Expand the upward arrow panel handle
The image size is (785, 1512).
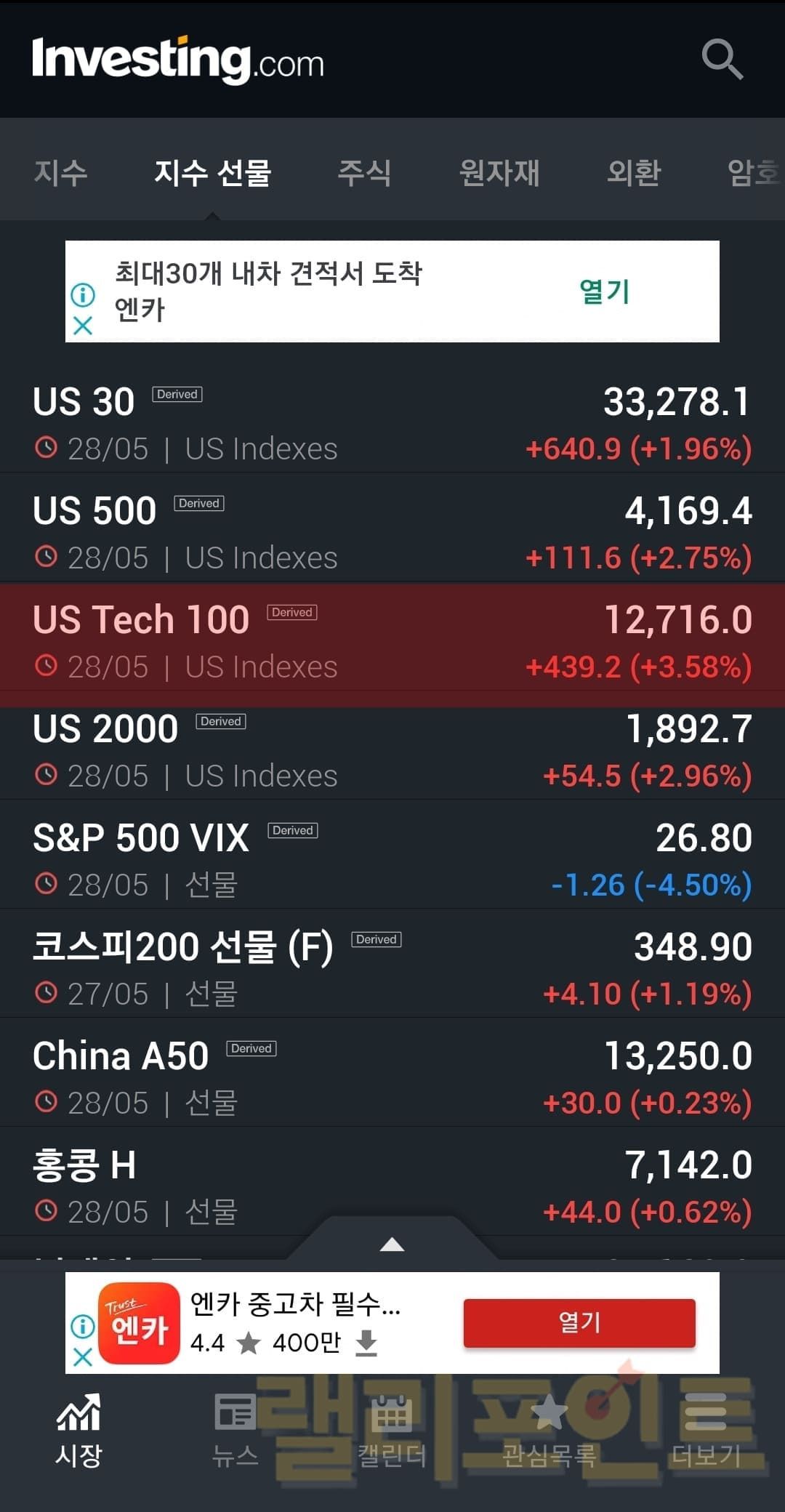(x=392, y=1244)
